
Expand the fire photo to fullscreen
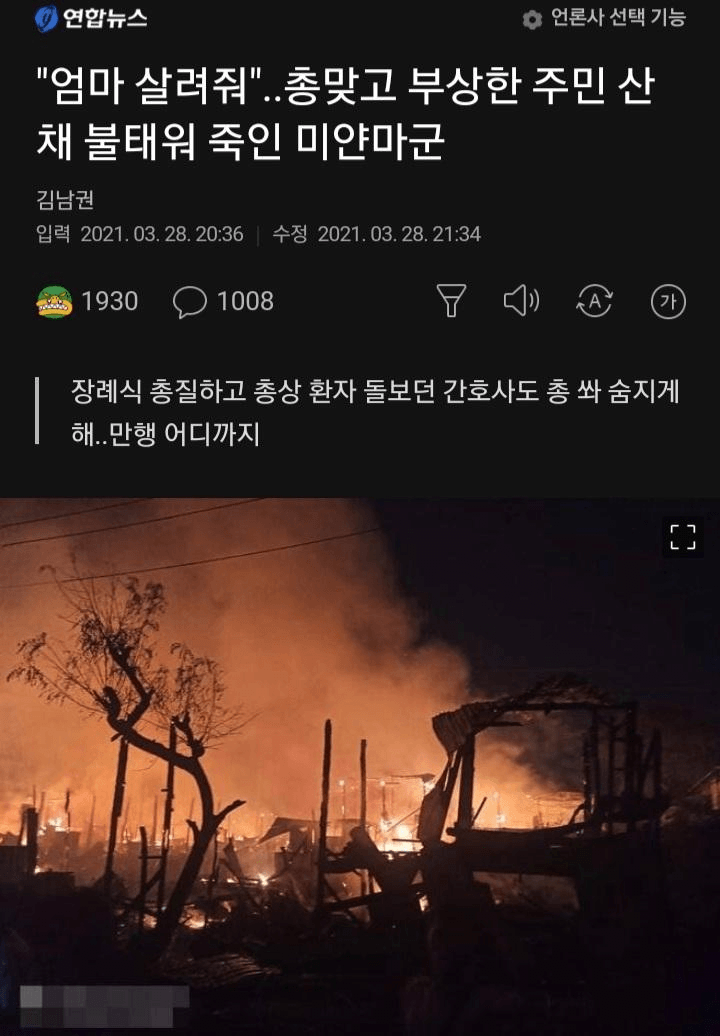[x=683, y=537]
